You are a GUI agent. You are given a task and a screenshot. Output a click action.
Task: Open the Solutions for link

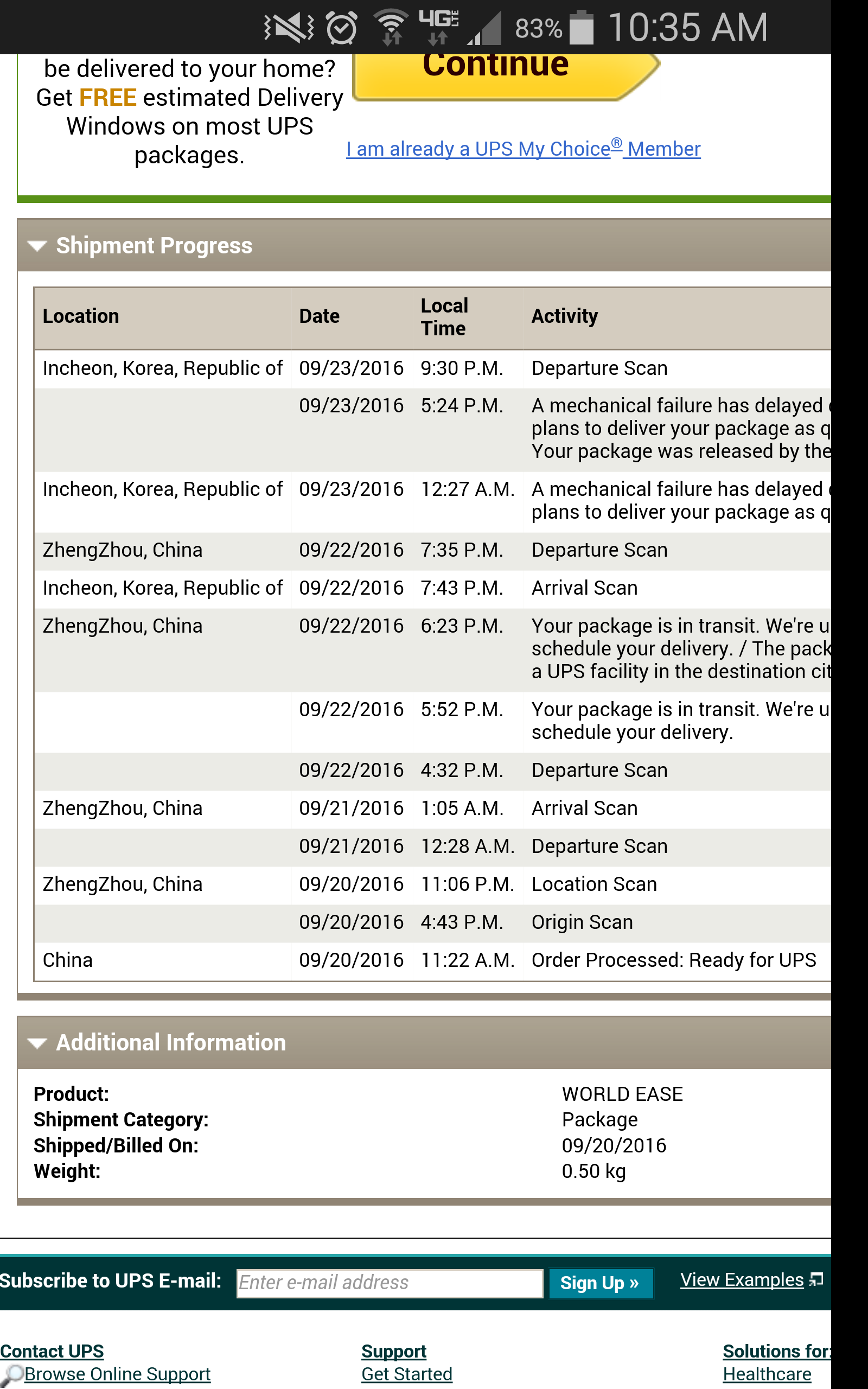click(x=777, y=1351)
